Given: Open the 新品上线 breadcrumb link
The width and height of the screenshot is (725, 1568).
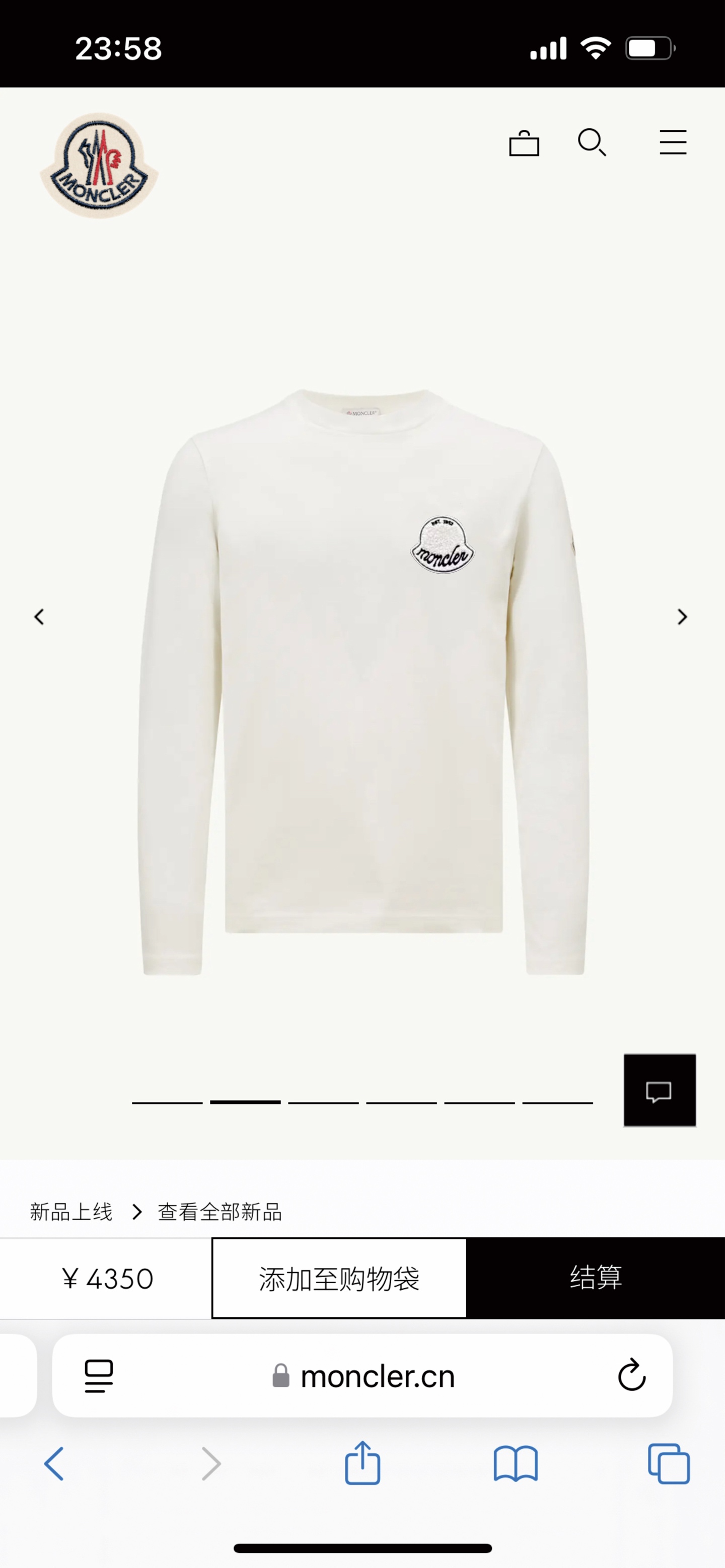Looking at the screenshot, I should pyautogui.click(x=71, y=1212).
